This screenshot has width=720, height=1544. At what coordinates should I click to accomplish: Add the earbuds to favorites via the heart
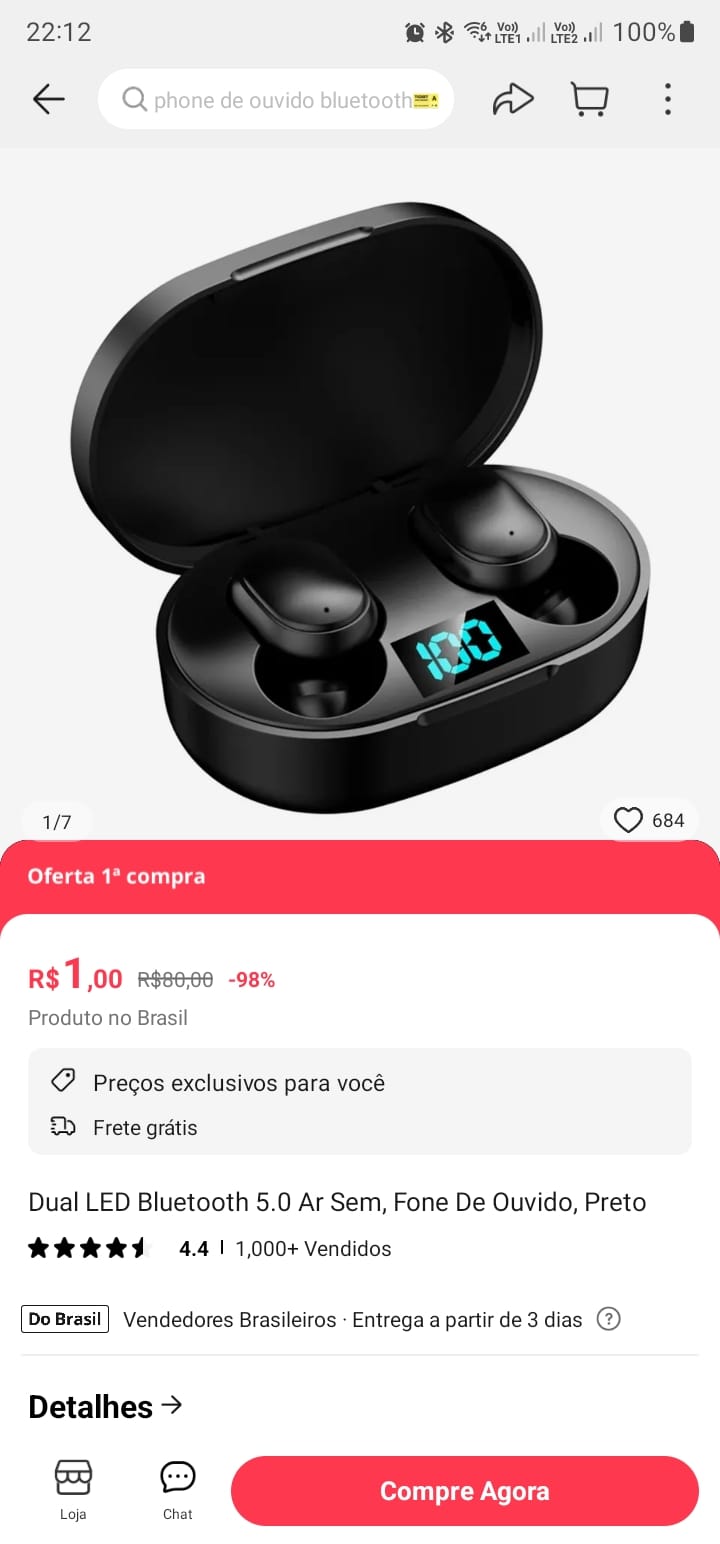tap(629, 821)
